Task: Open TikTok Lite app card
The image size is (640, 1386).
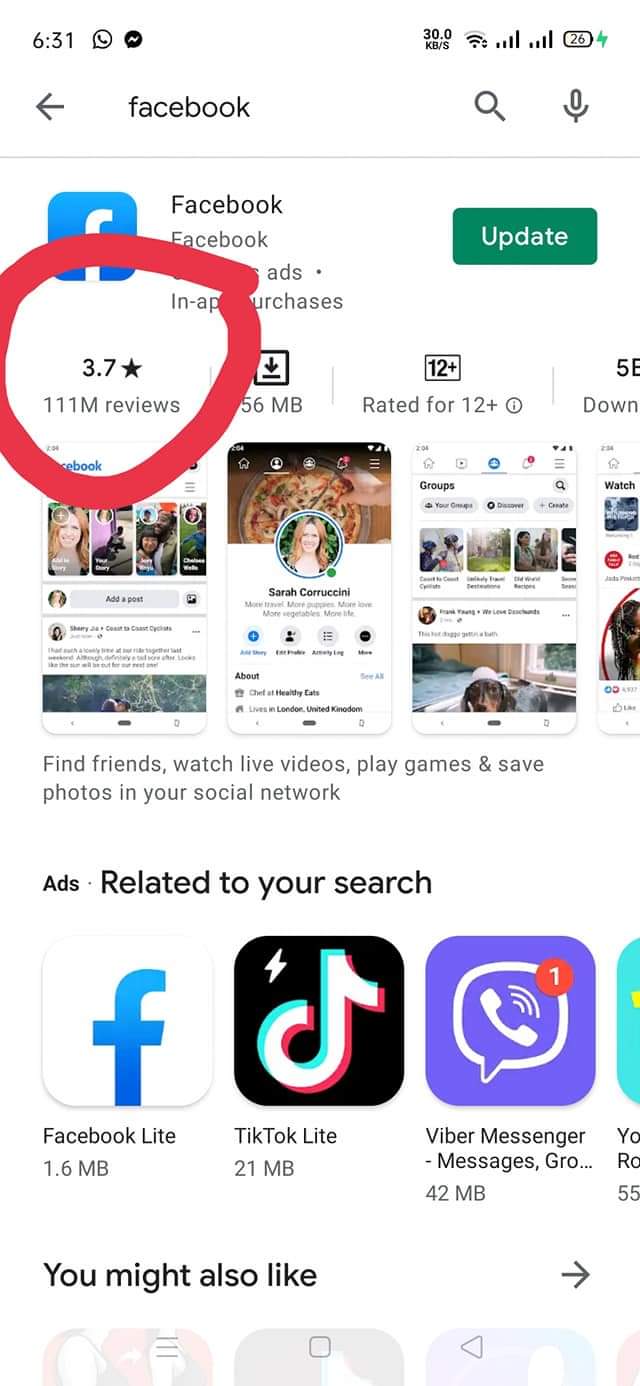Action: click(319, 1056)
